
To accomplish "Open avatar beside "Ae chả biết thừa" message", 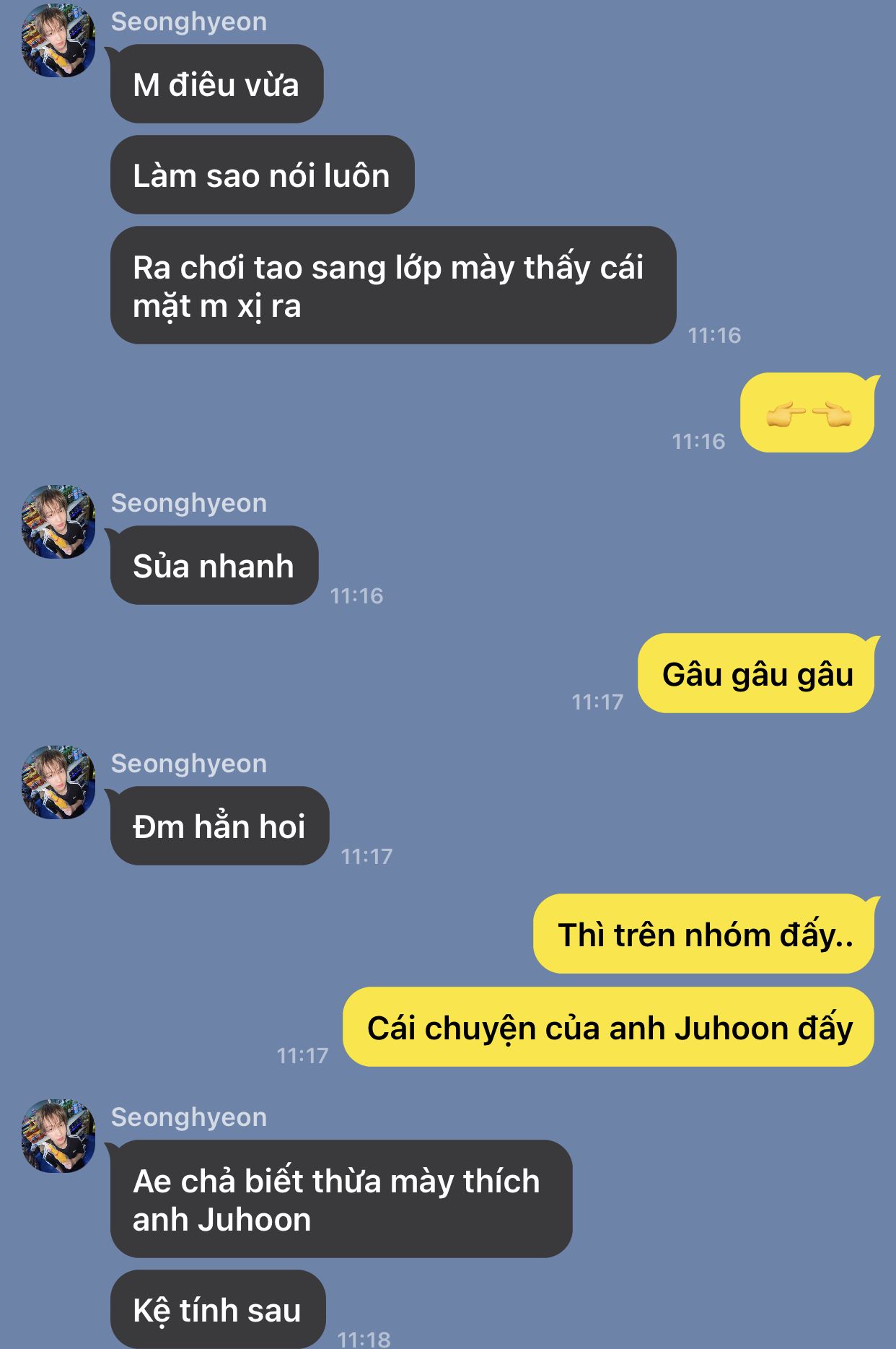I will point(58,1136).
